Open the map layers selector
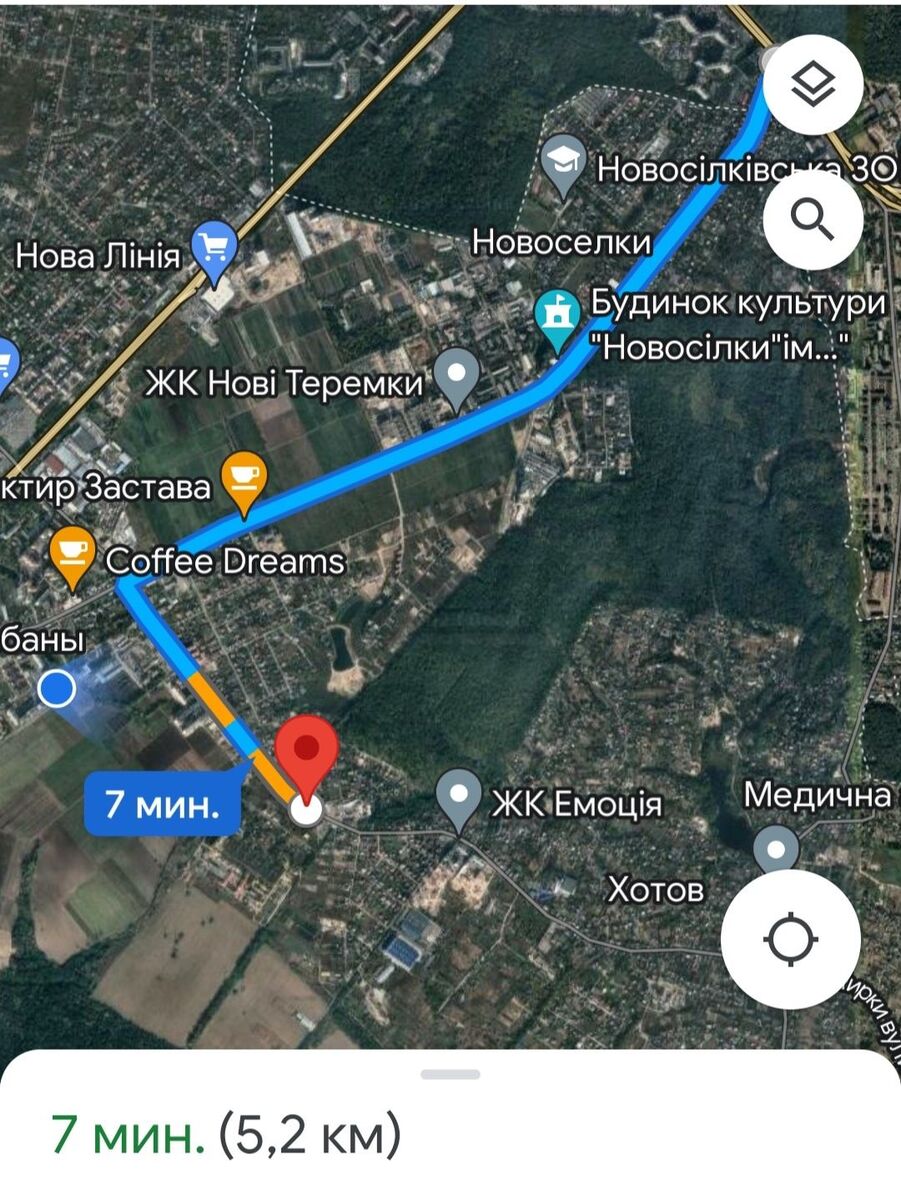 tap(812, 85)
